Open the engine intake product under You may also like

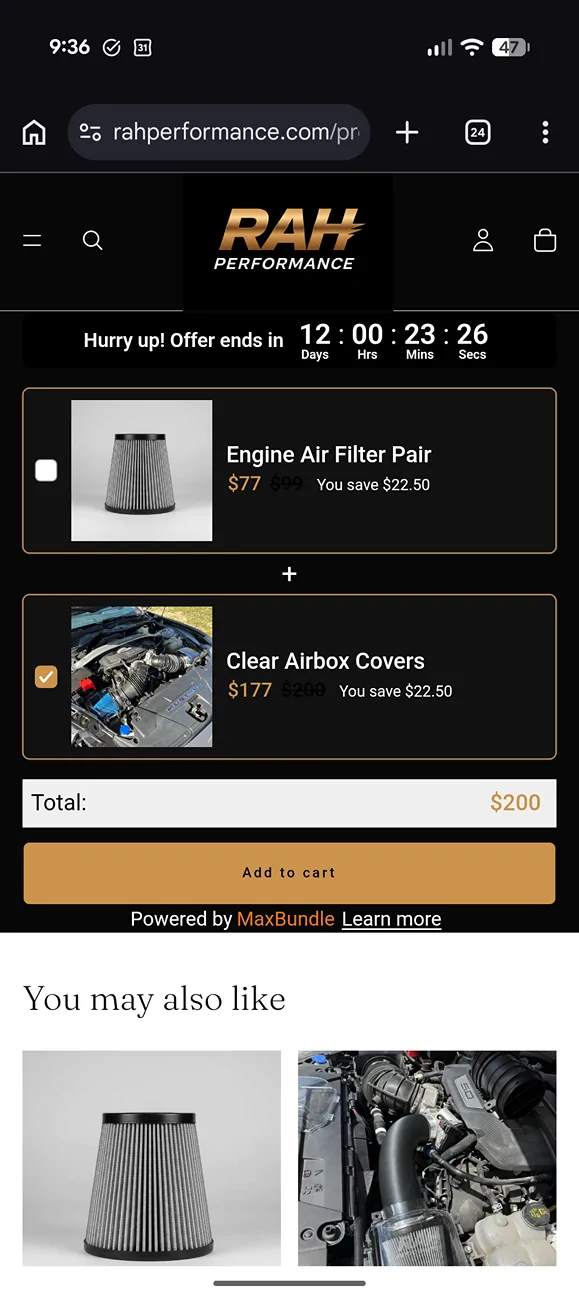[x=427, y=1158]
